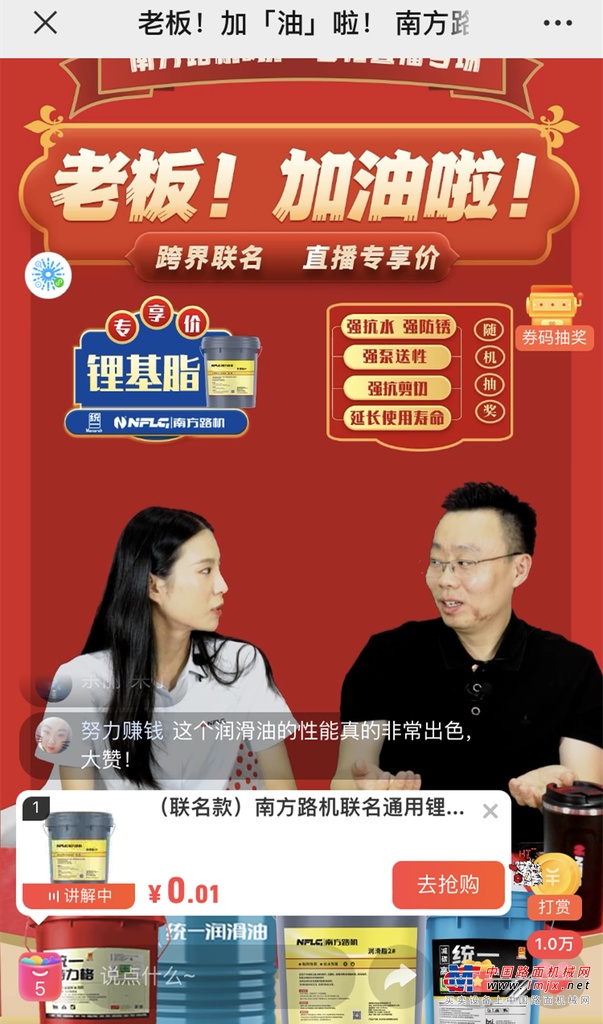Dismiss the featured product card

(490, 811)
